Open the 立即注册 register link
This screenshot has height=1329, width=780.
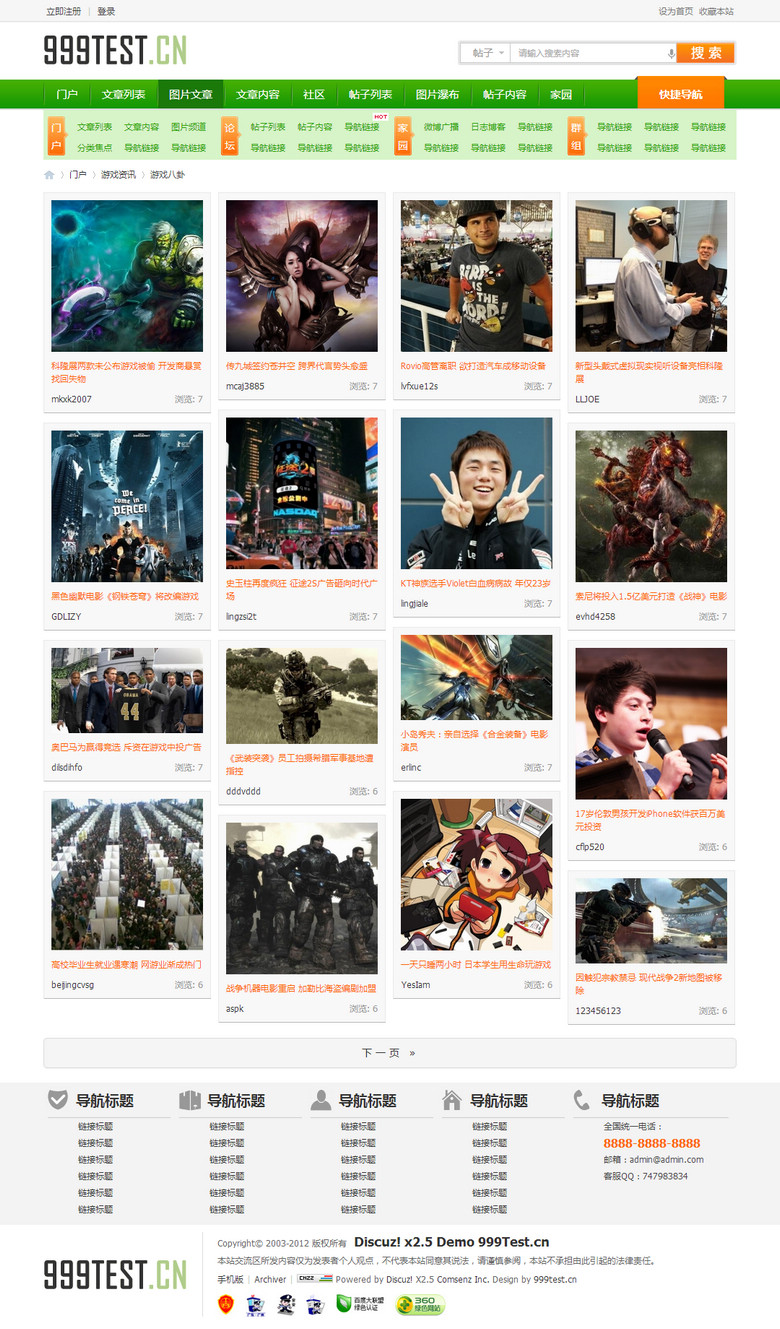tap(63, 11)
